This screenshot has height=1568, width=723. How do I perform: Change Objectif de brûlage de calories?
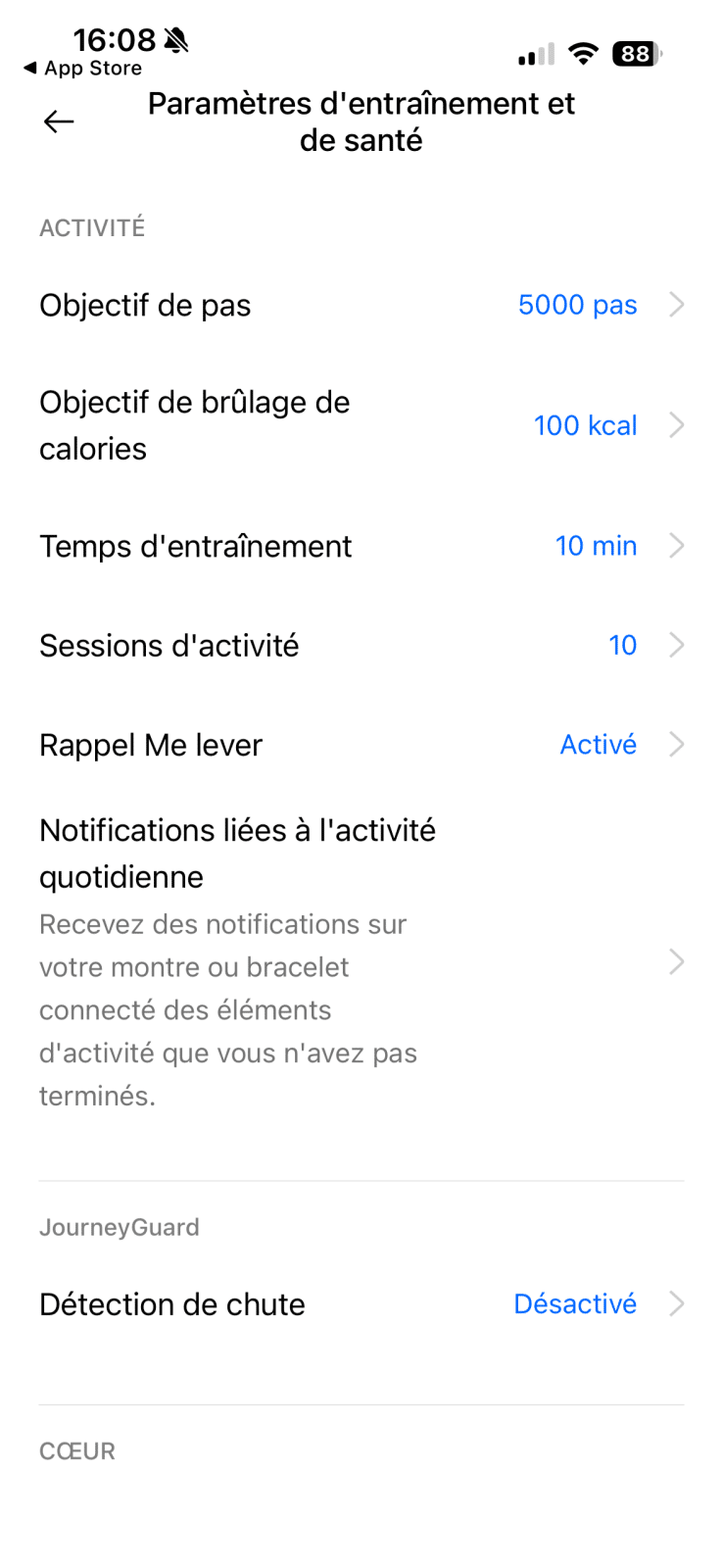click(x=361, y=425)
